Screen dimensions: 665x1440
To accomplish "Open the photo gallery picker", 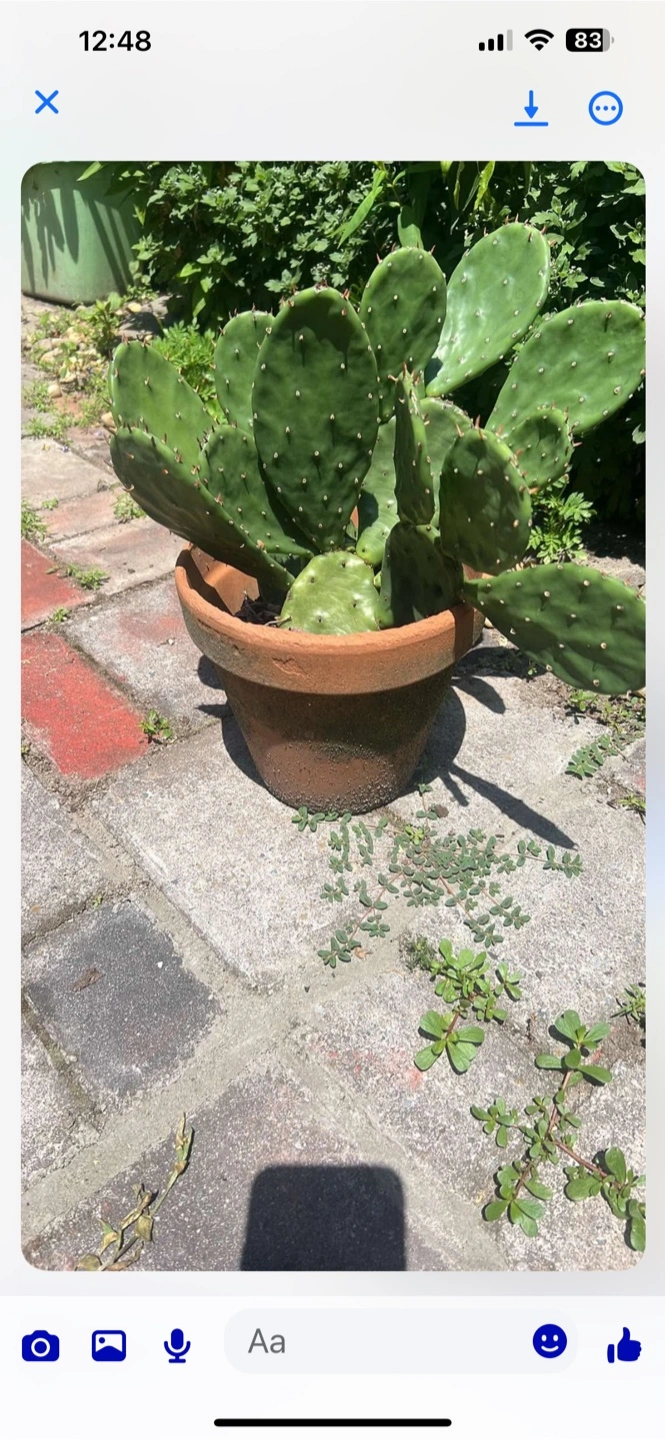I will [109, 1345].
